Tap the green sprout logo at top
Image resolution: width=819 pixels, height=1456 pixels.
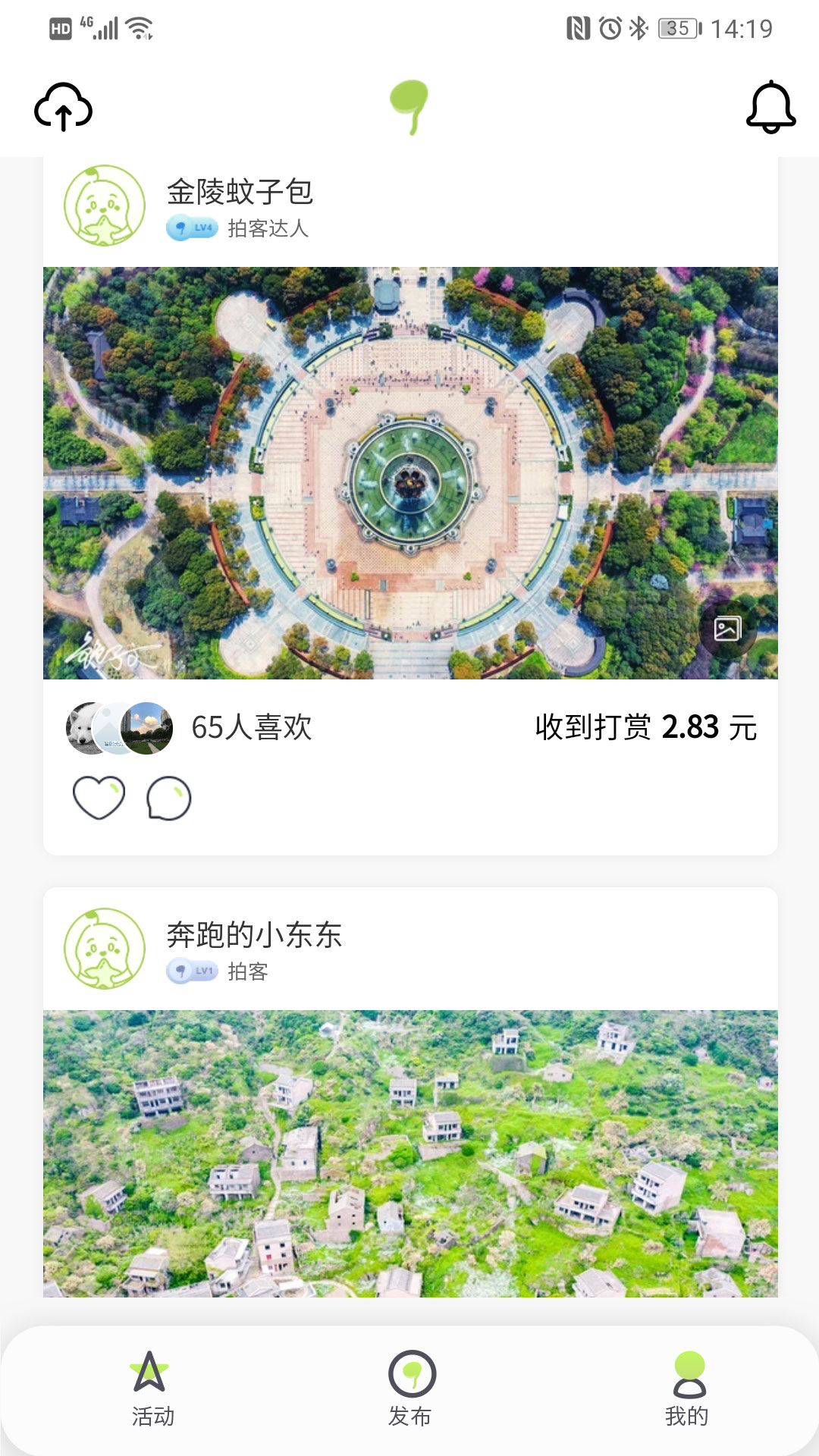pos(409,106)
